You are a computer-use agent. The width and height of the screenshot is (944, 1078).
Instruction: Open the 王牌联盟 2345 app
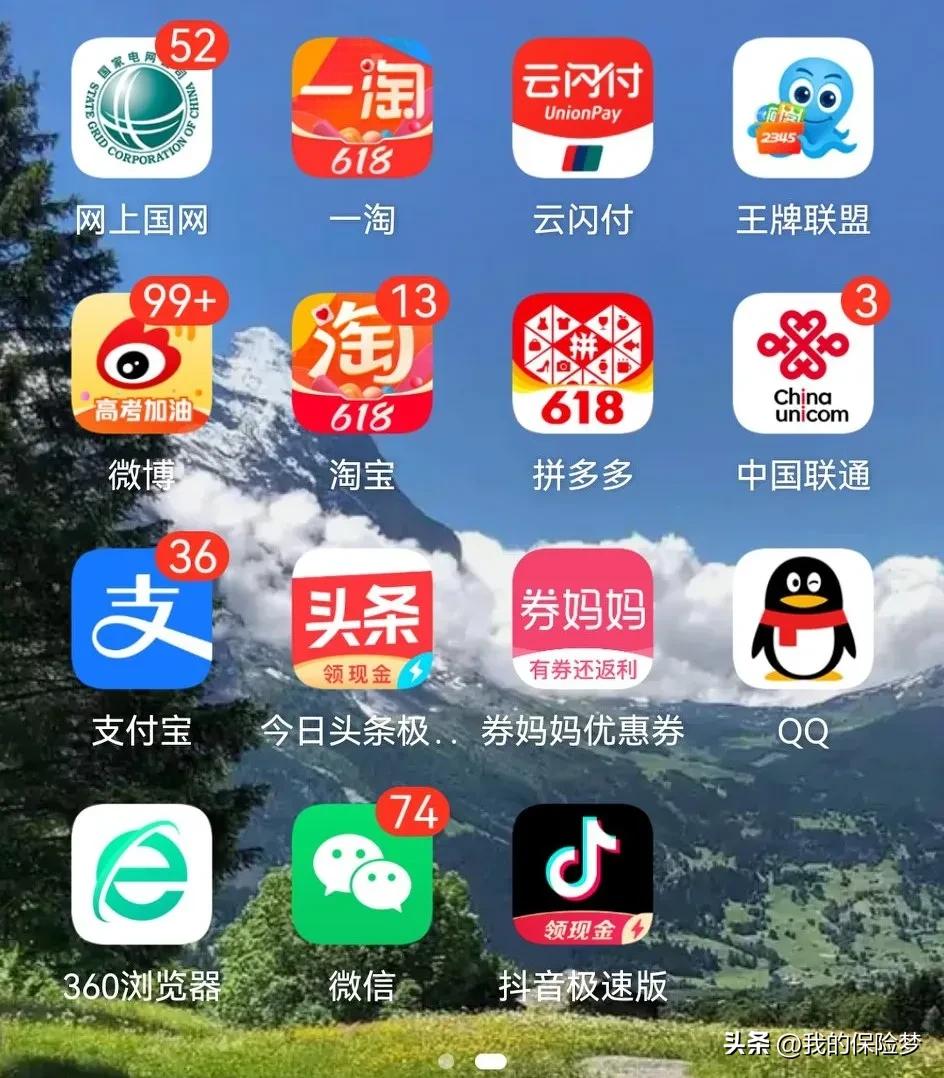801,110
